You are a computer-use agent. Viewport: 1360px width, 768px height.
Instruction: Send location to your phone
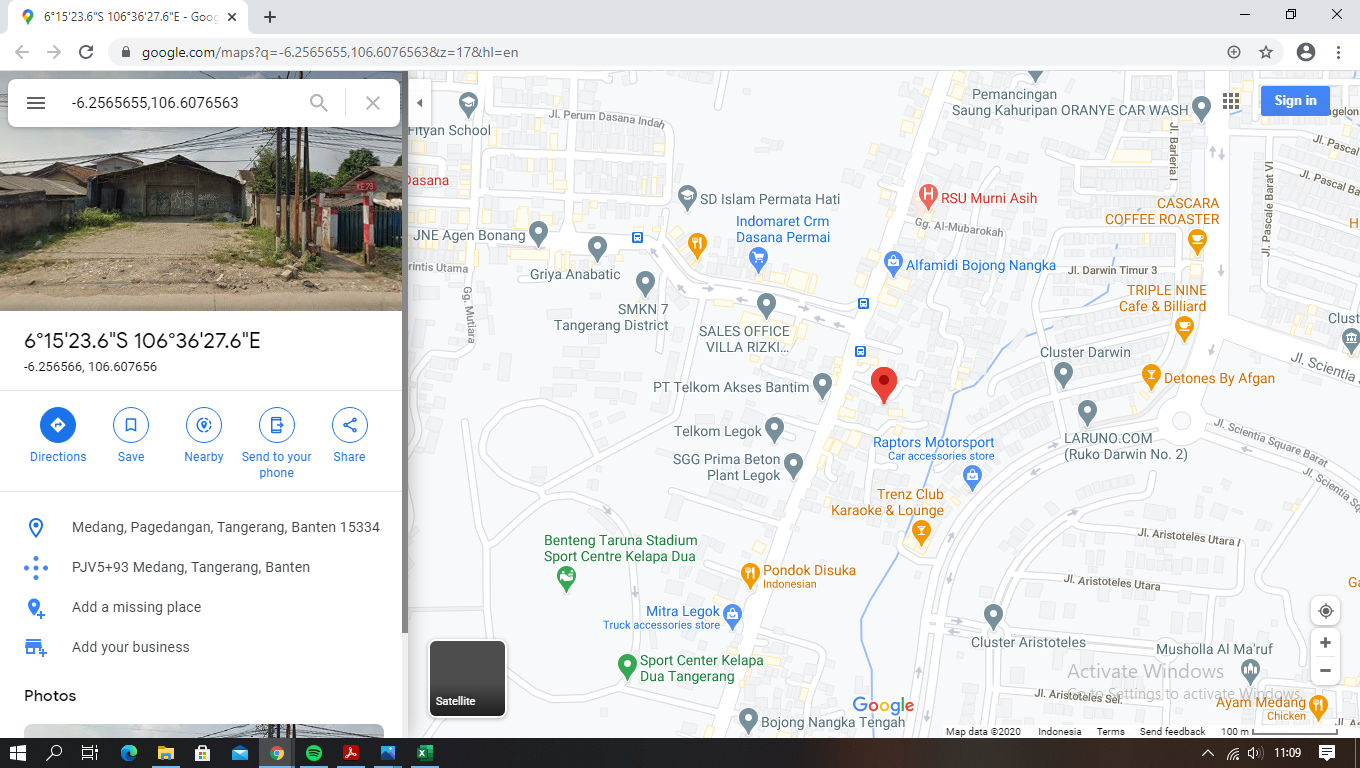pyautogui.click(x=277, y=426)
